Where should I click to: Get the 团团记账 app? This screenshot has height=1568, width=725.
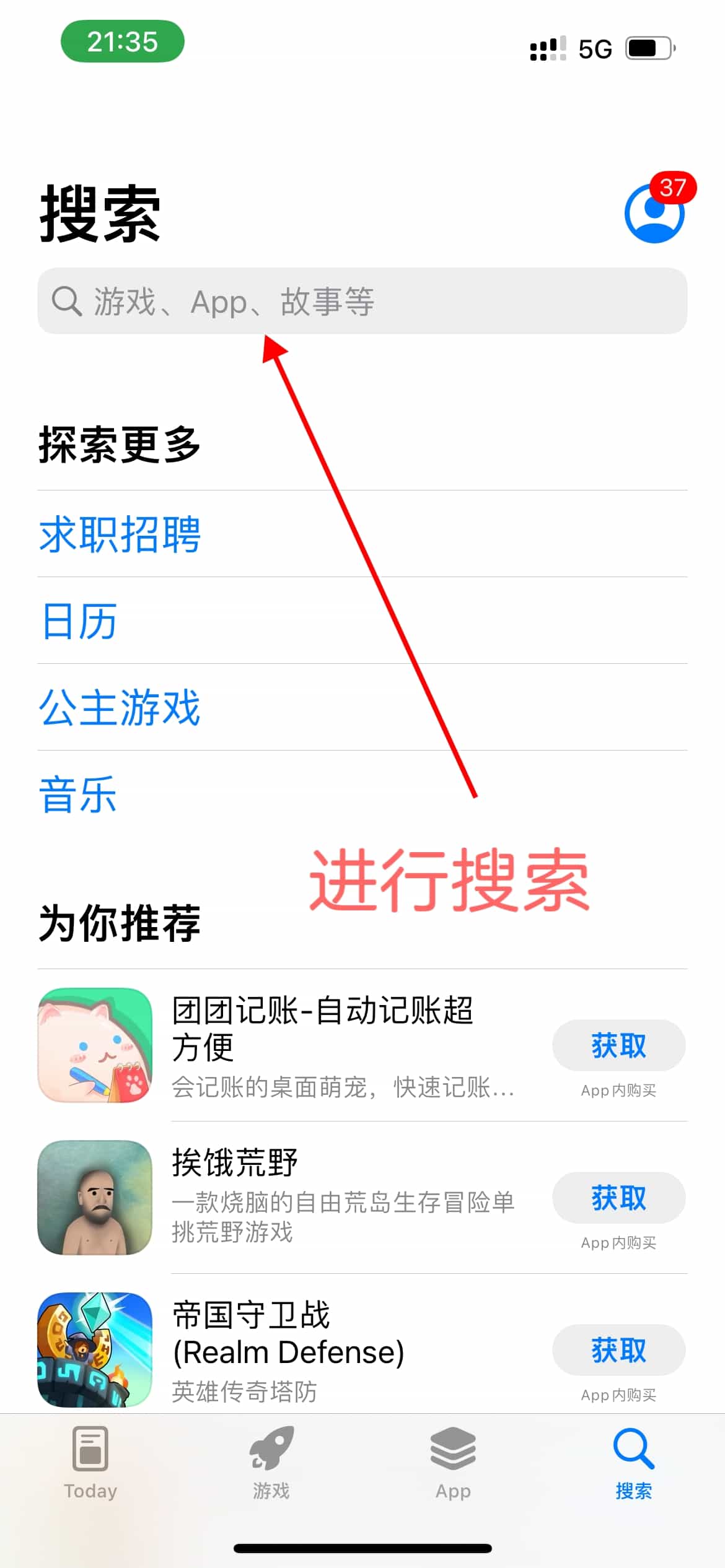[618, 1045]
